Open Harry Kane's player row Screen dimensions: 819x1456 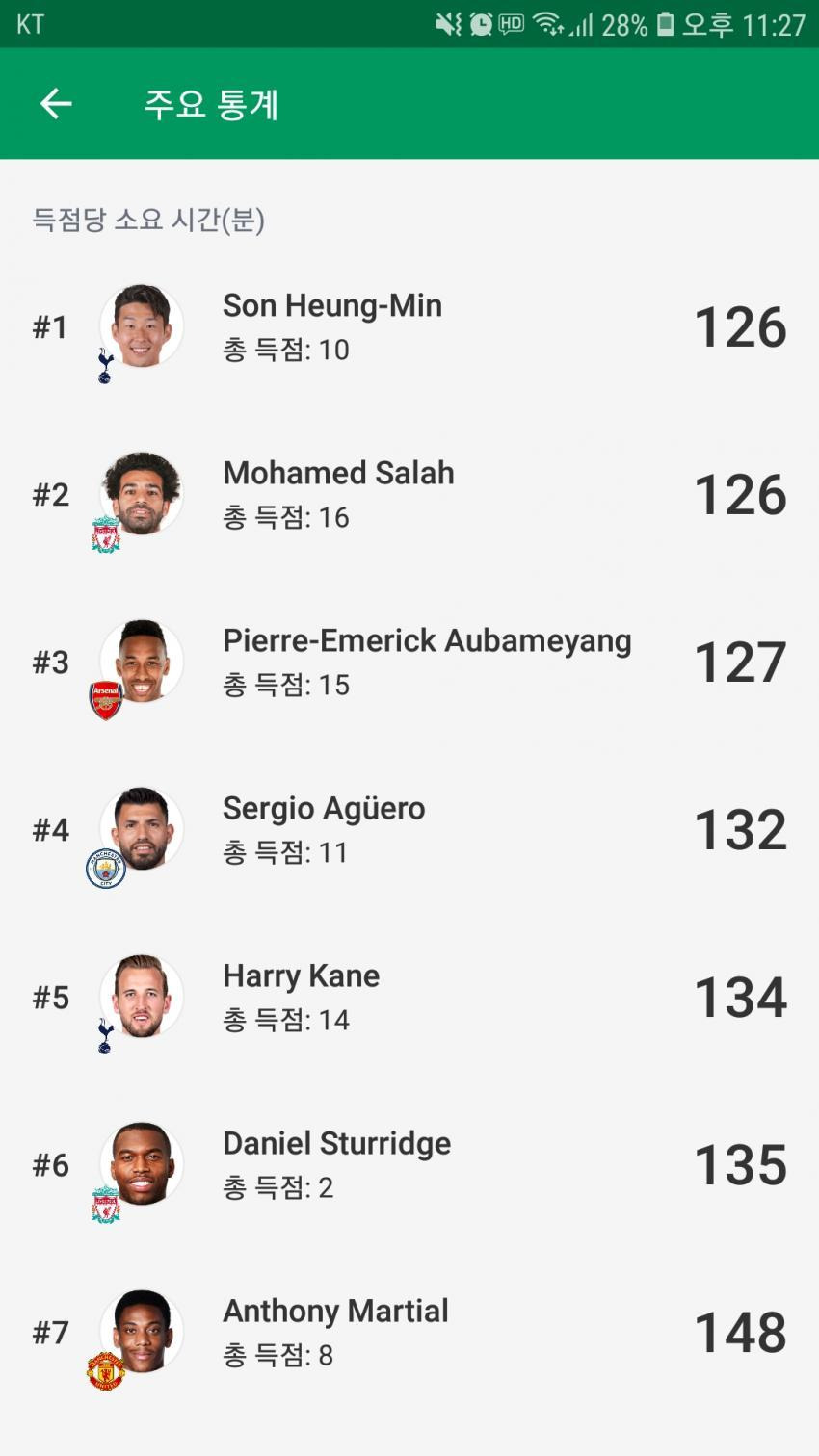click(x=409, y=998)
